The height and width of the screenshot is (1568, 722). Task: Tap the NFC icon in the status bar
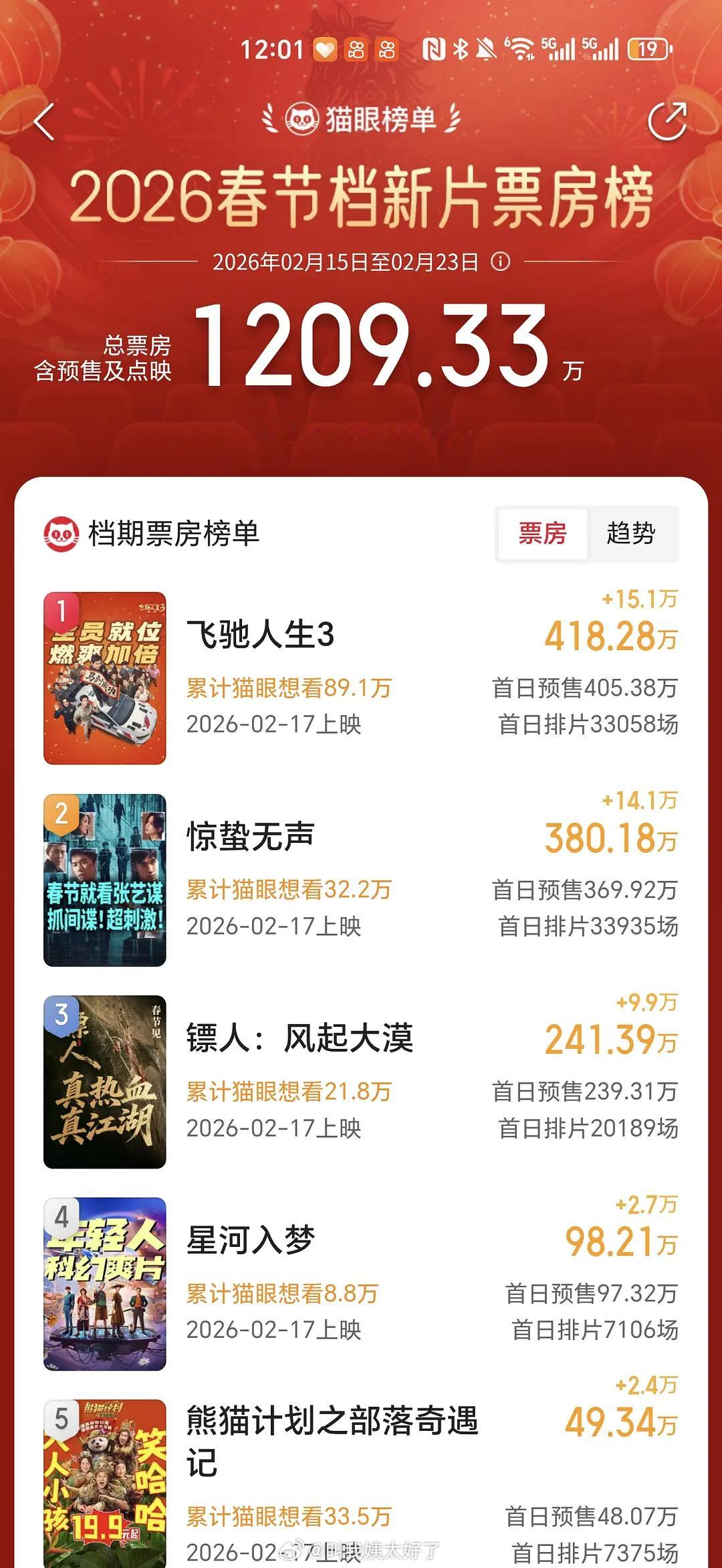(435, 48)
